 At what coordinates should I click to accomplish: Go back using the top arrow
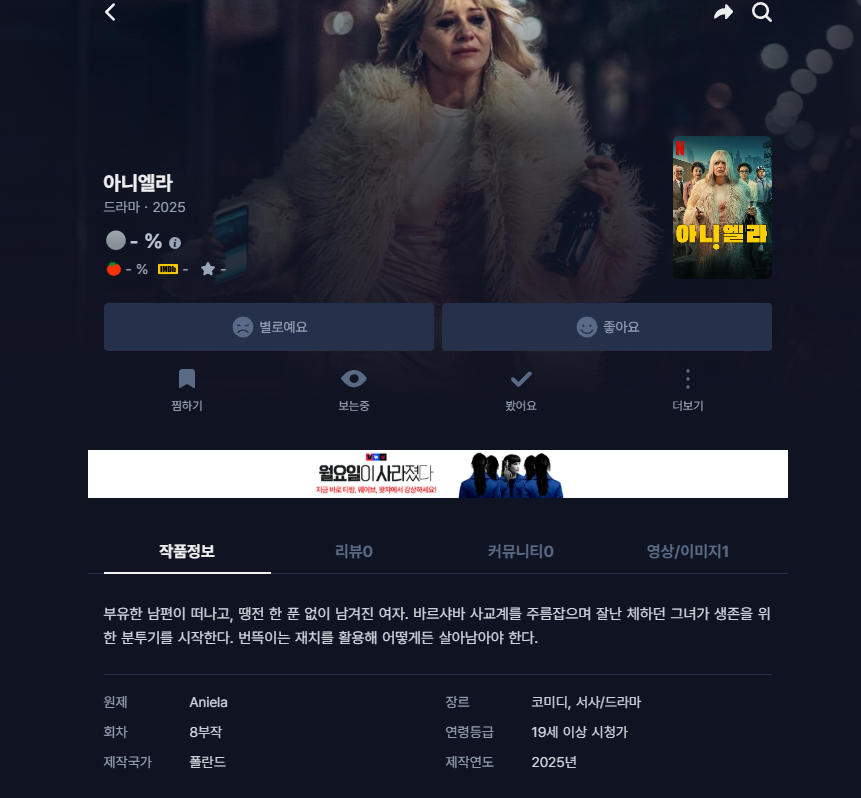click(111, 12)
